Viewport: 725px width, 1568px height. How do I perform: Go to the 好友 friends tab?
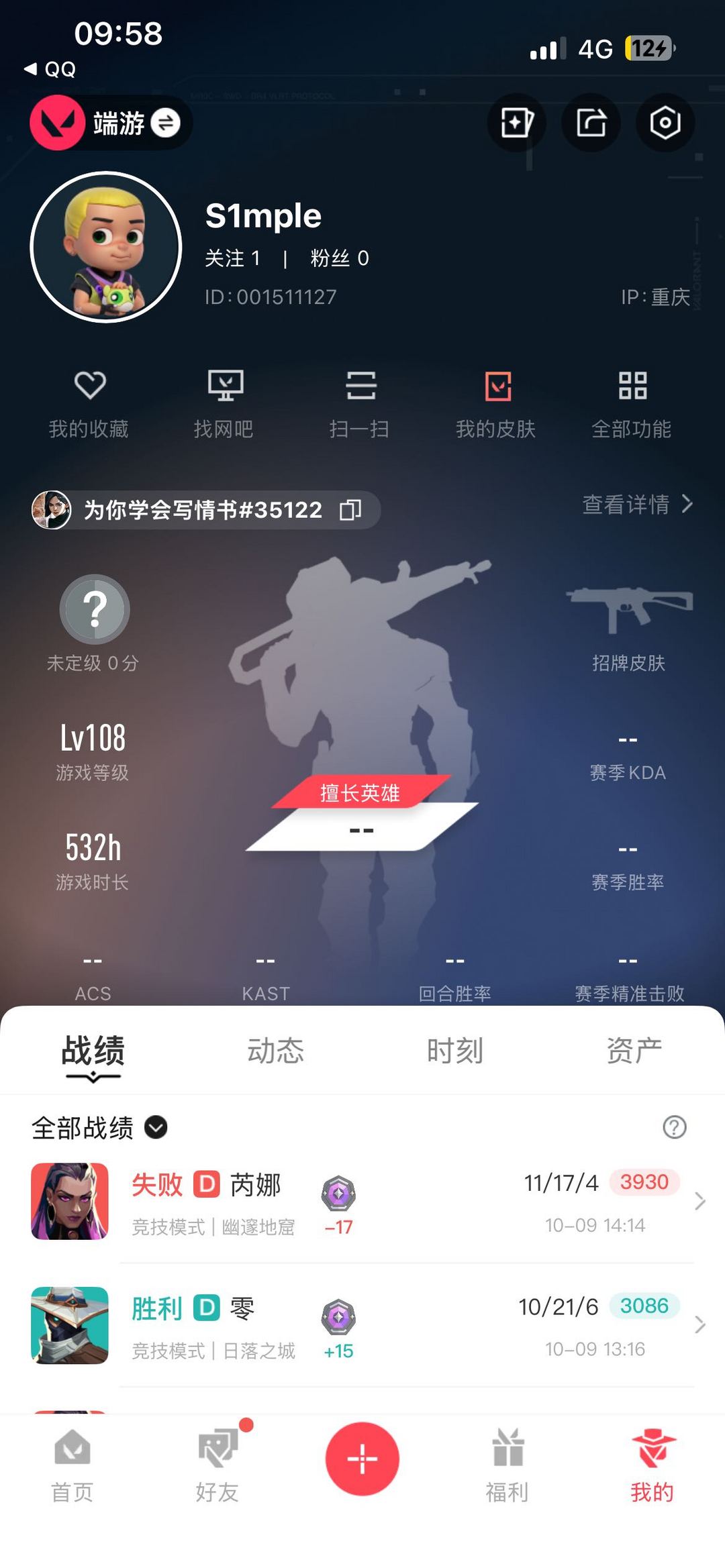(x=217, y=1465)
